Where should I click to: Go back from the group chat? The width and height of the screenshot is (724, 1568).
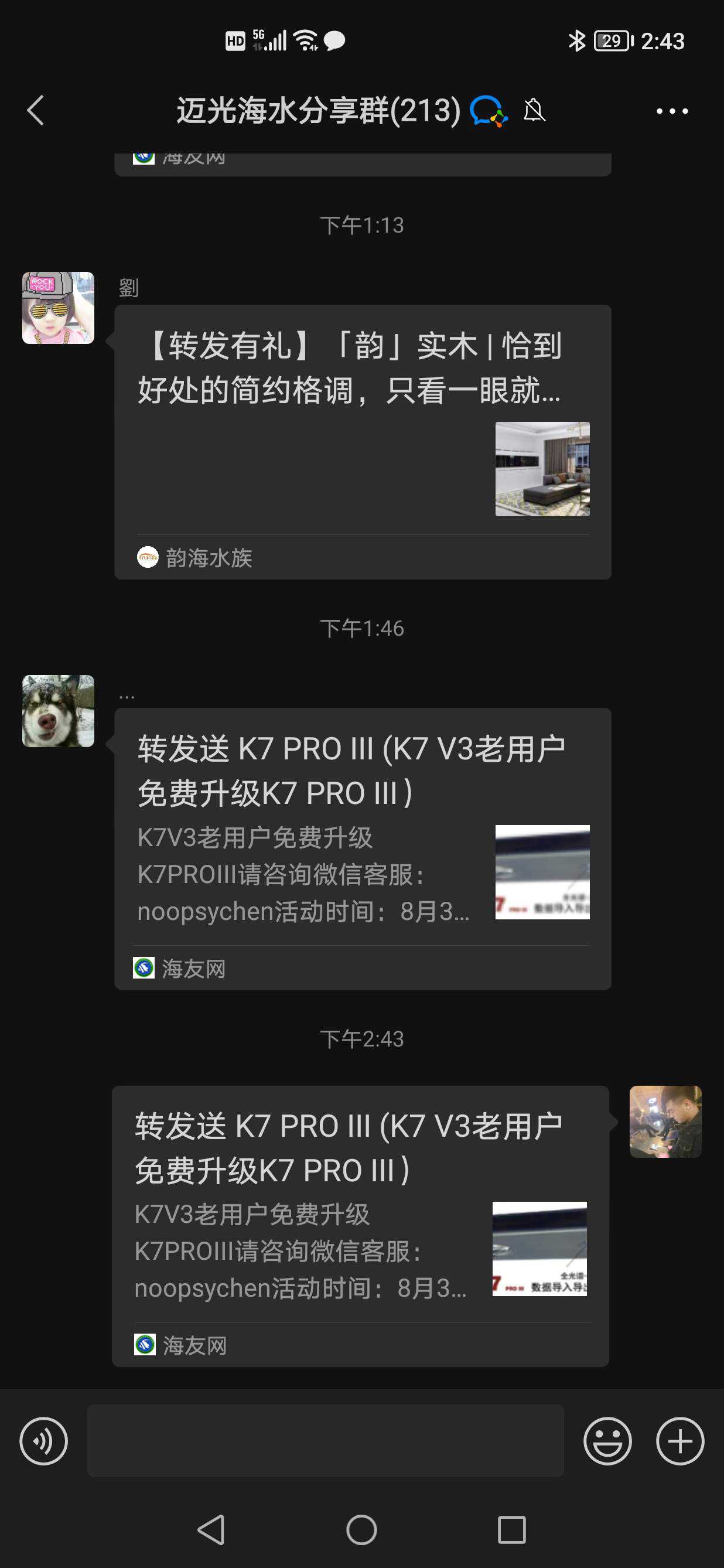[36, 110]
